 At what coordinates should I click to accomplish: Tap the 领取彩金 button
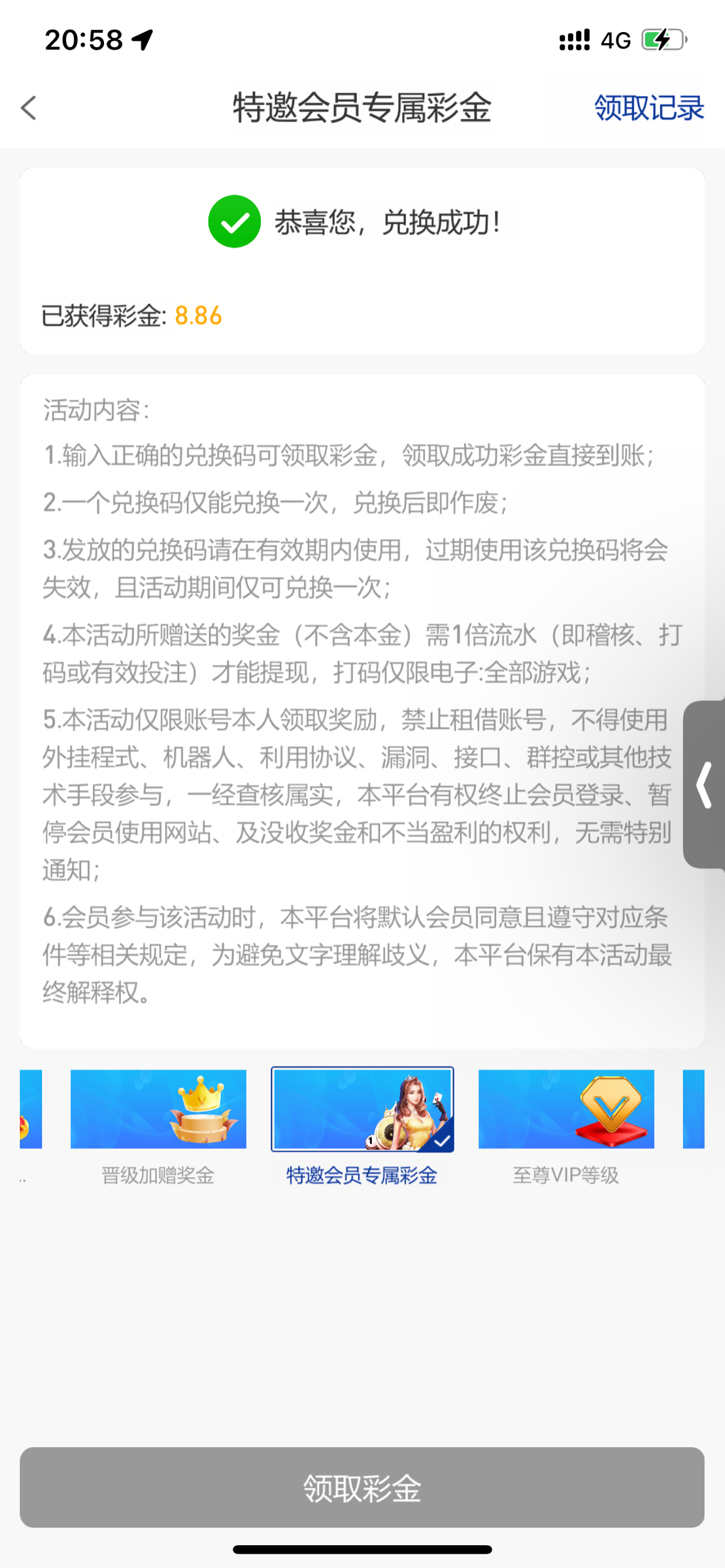pyautogui.click(x=362, y=1488)
